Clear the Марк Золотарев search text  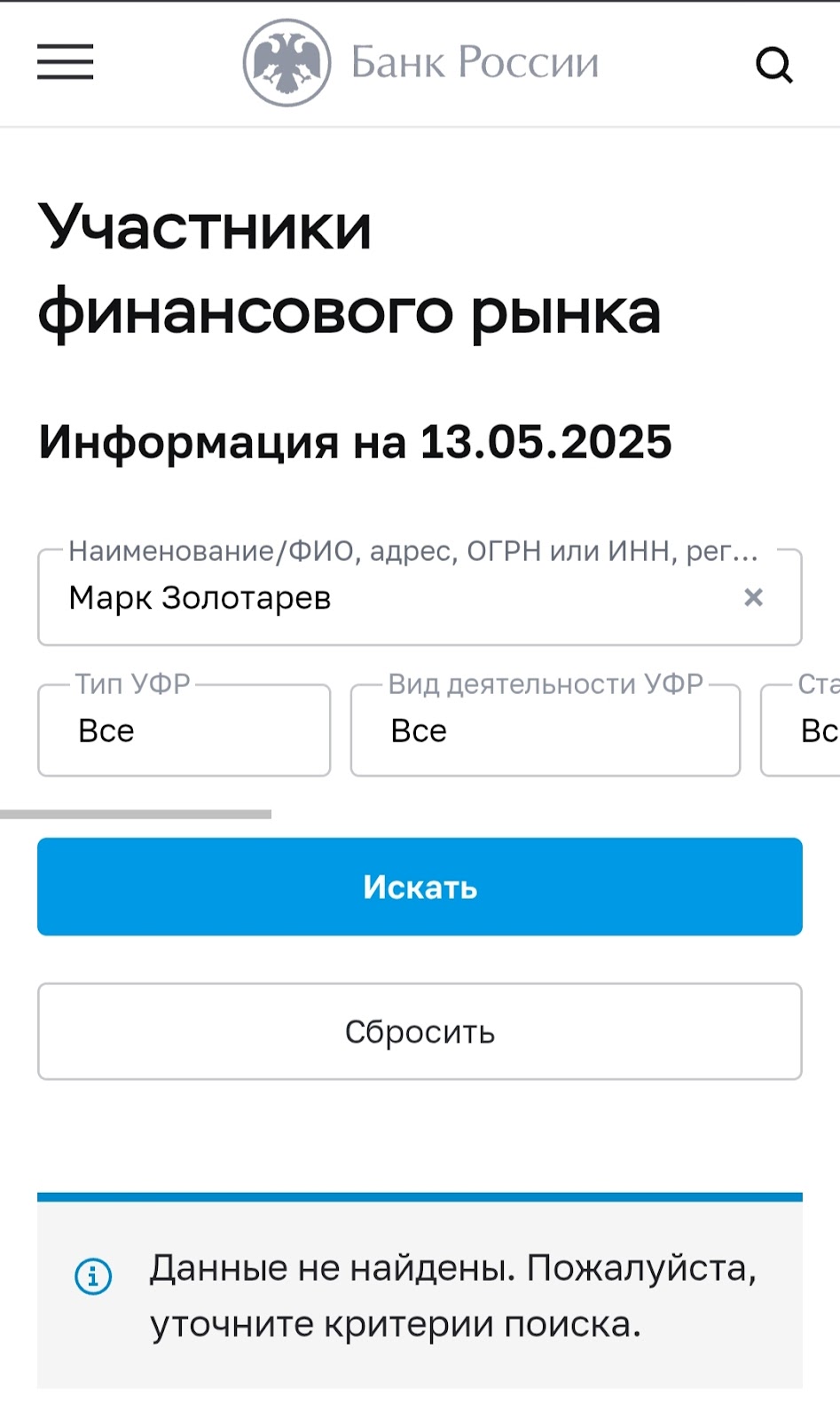pyautogui.click(x=753, y=597)
